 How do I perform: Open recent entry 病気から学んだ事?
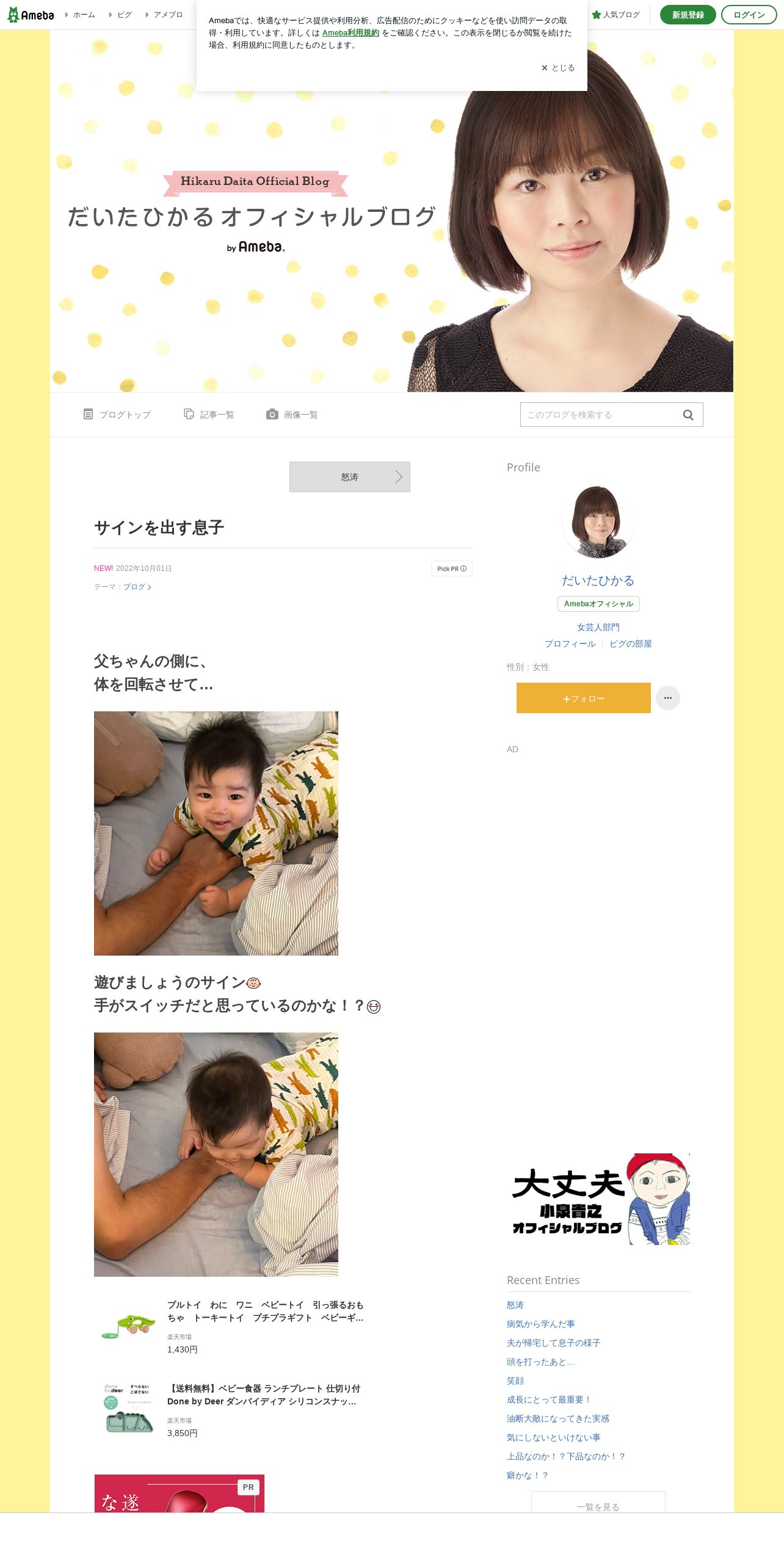(540, 1324)
